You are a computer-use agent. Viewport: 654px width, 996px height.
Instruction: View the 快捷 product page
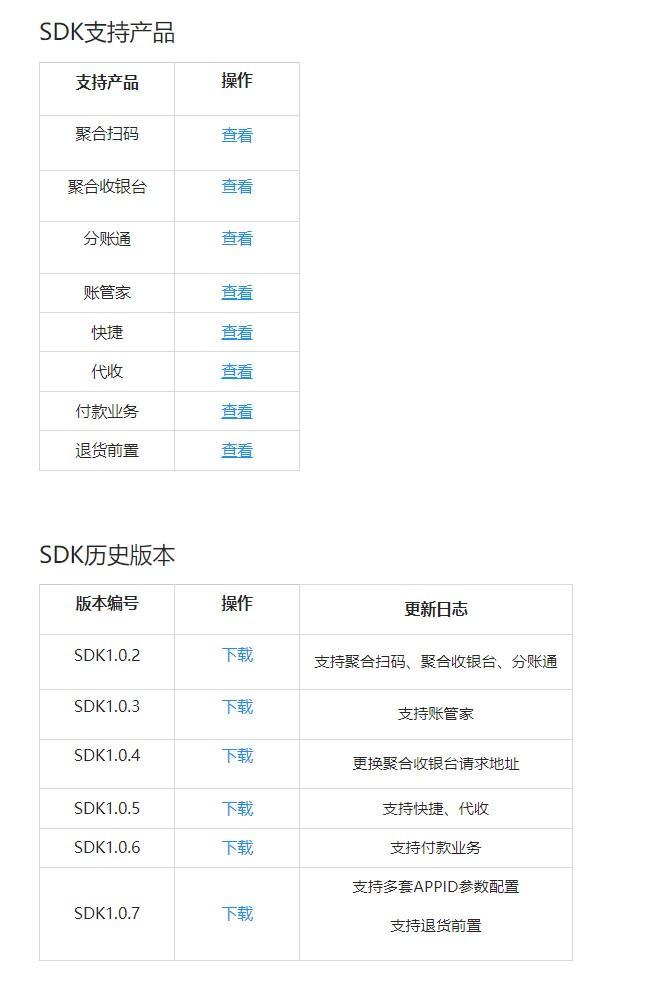point(237,332)
